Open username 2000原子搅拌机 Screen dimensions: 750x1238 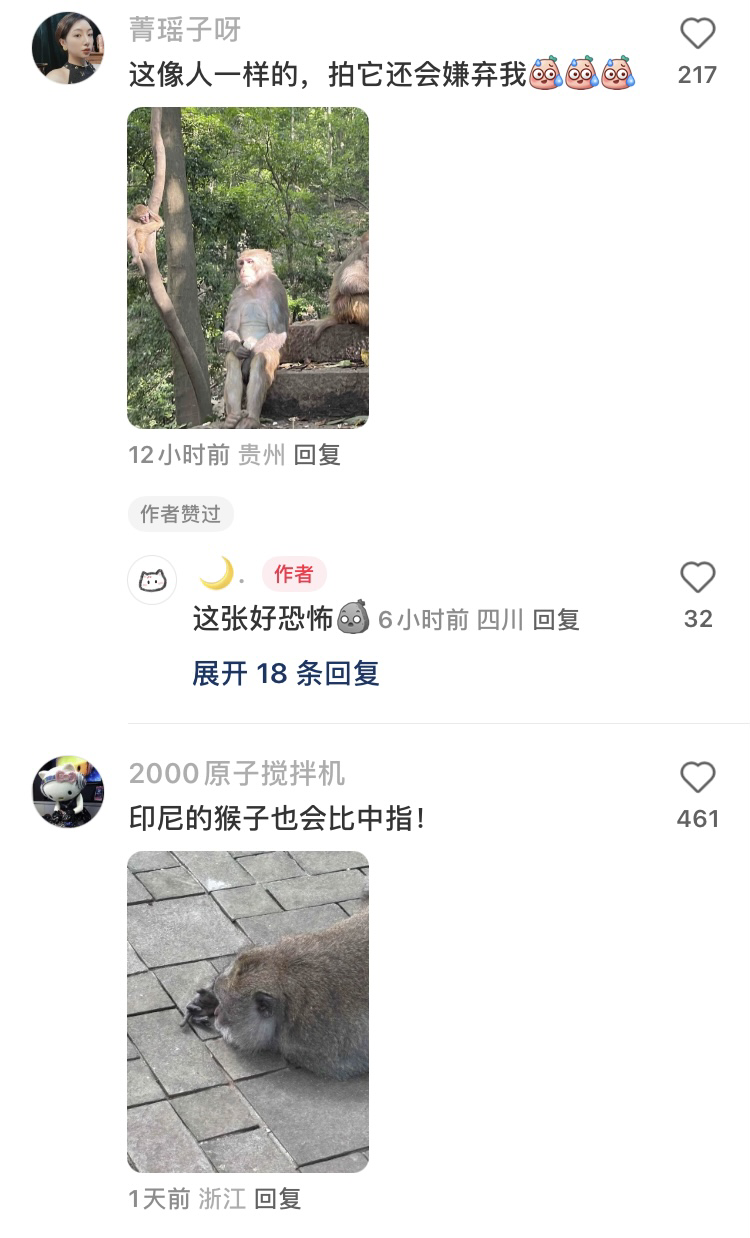coord(237,773)
